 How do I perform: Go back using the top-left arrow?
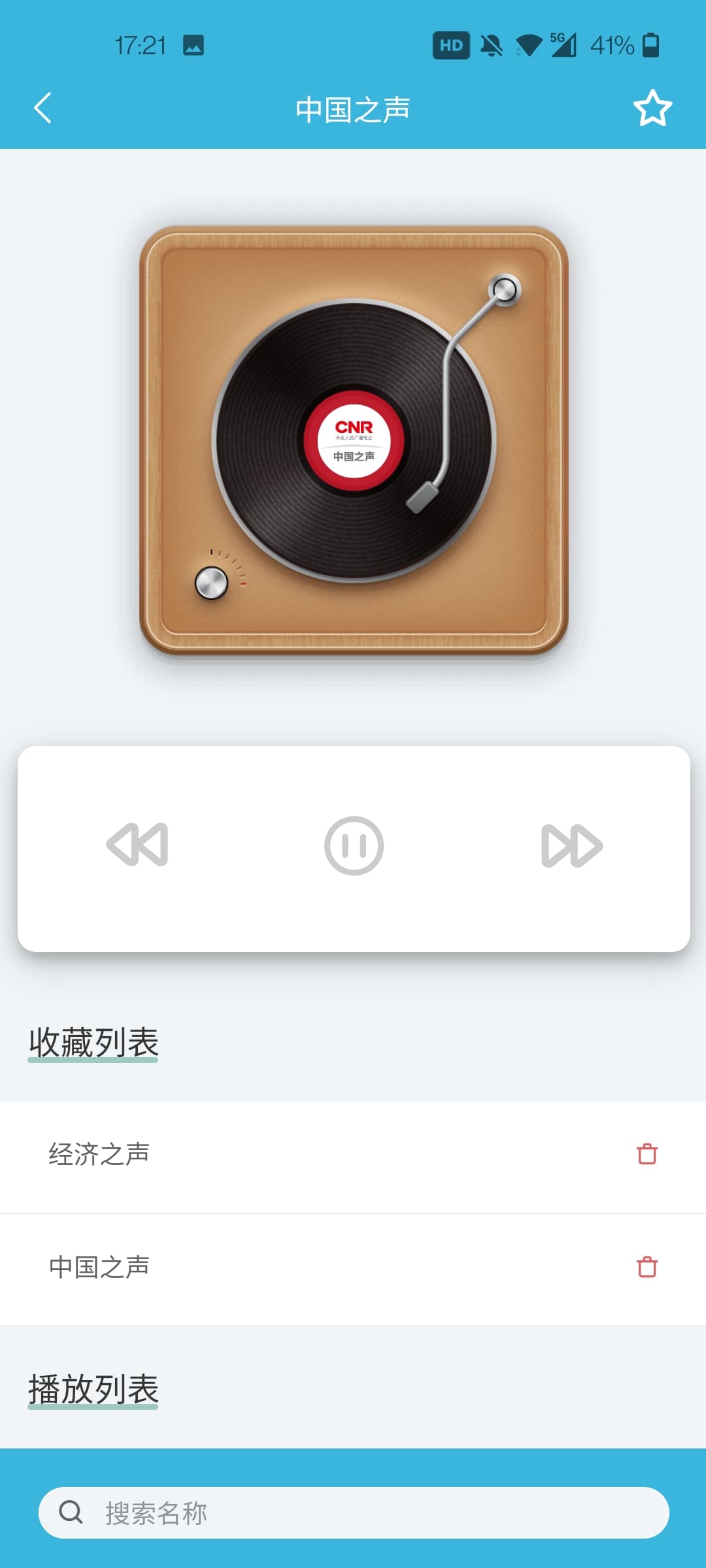tap(43, 108)
